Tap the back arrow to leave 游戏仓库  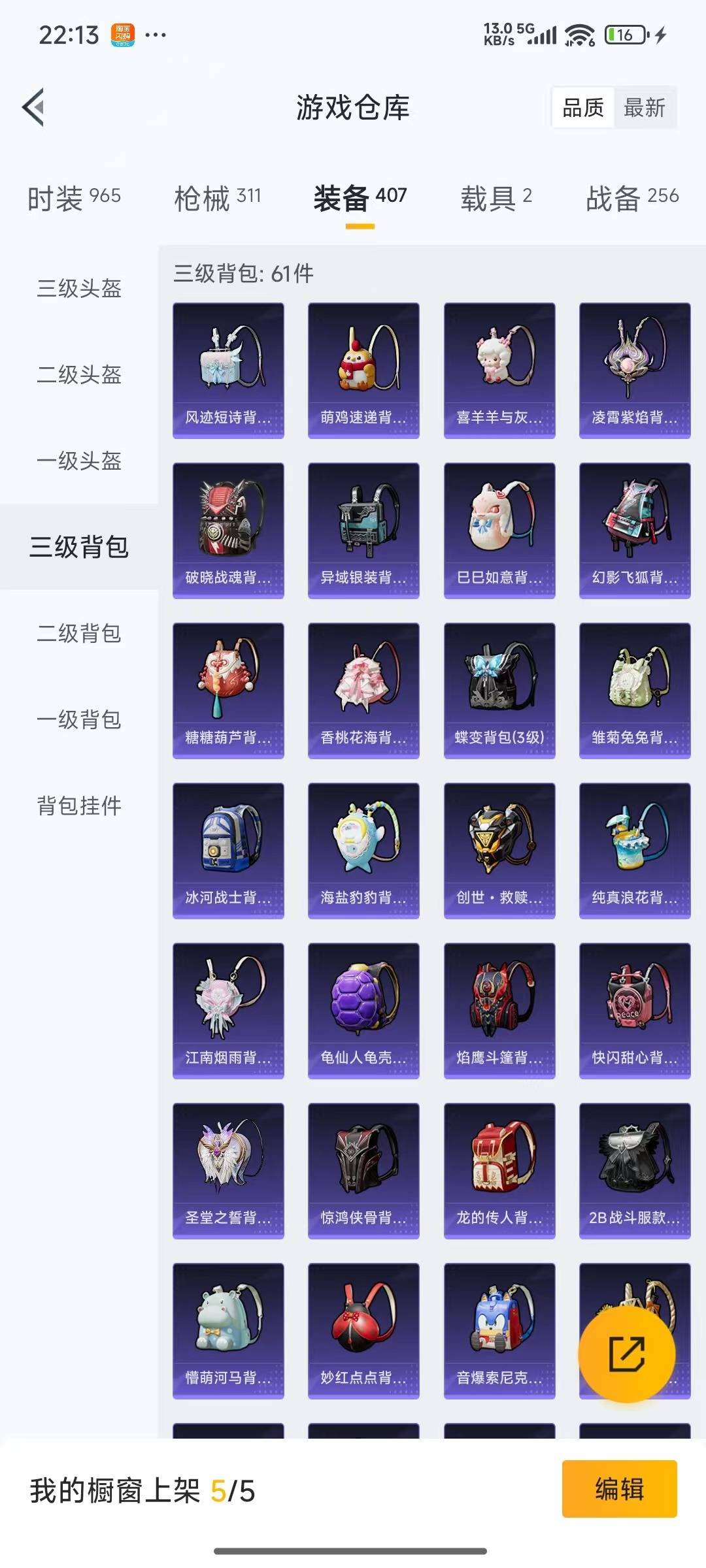[x=33, y=108]
